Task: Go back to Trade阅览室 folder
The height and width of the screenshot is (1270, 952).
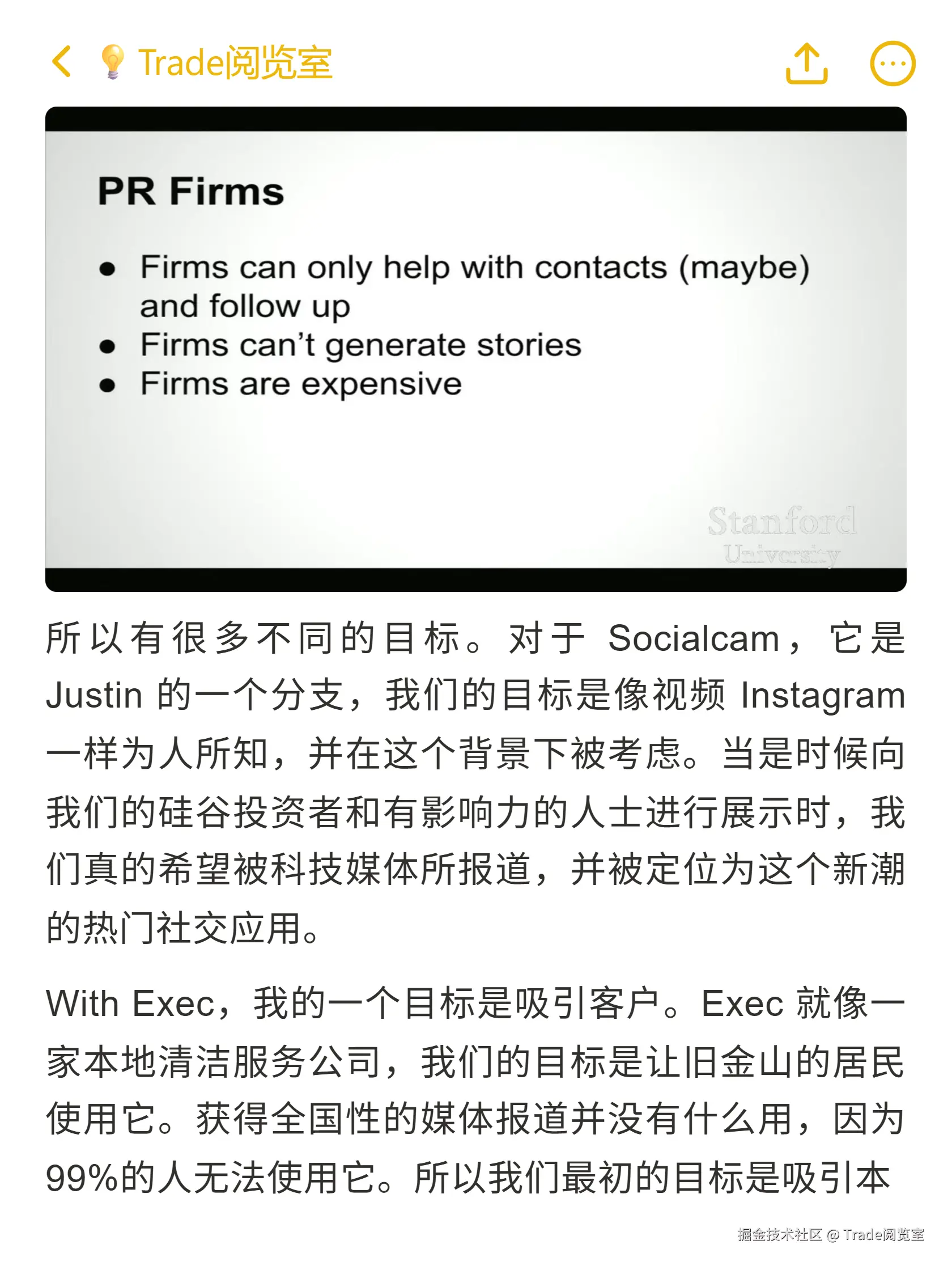Action: coord(62,62)
